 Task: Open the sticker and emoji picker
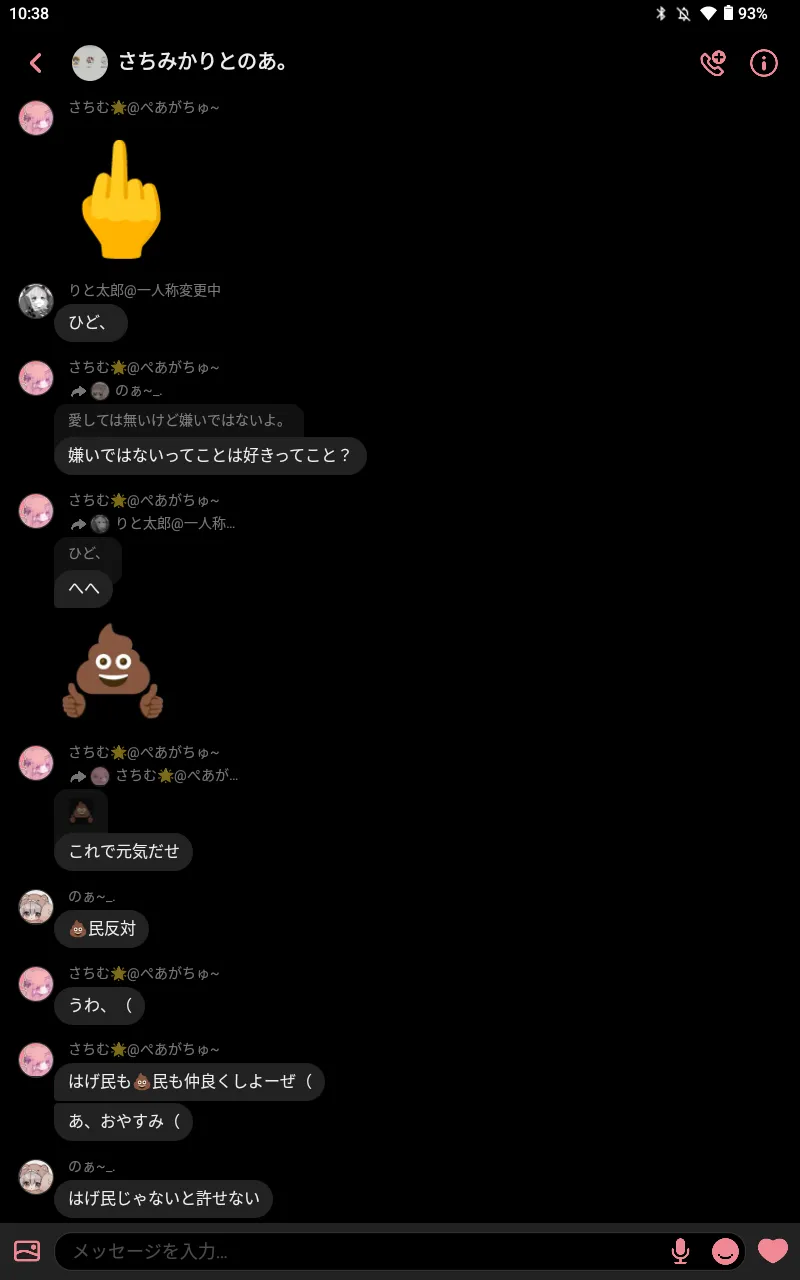(725, 1251)
